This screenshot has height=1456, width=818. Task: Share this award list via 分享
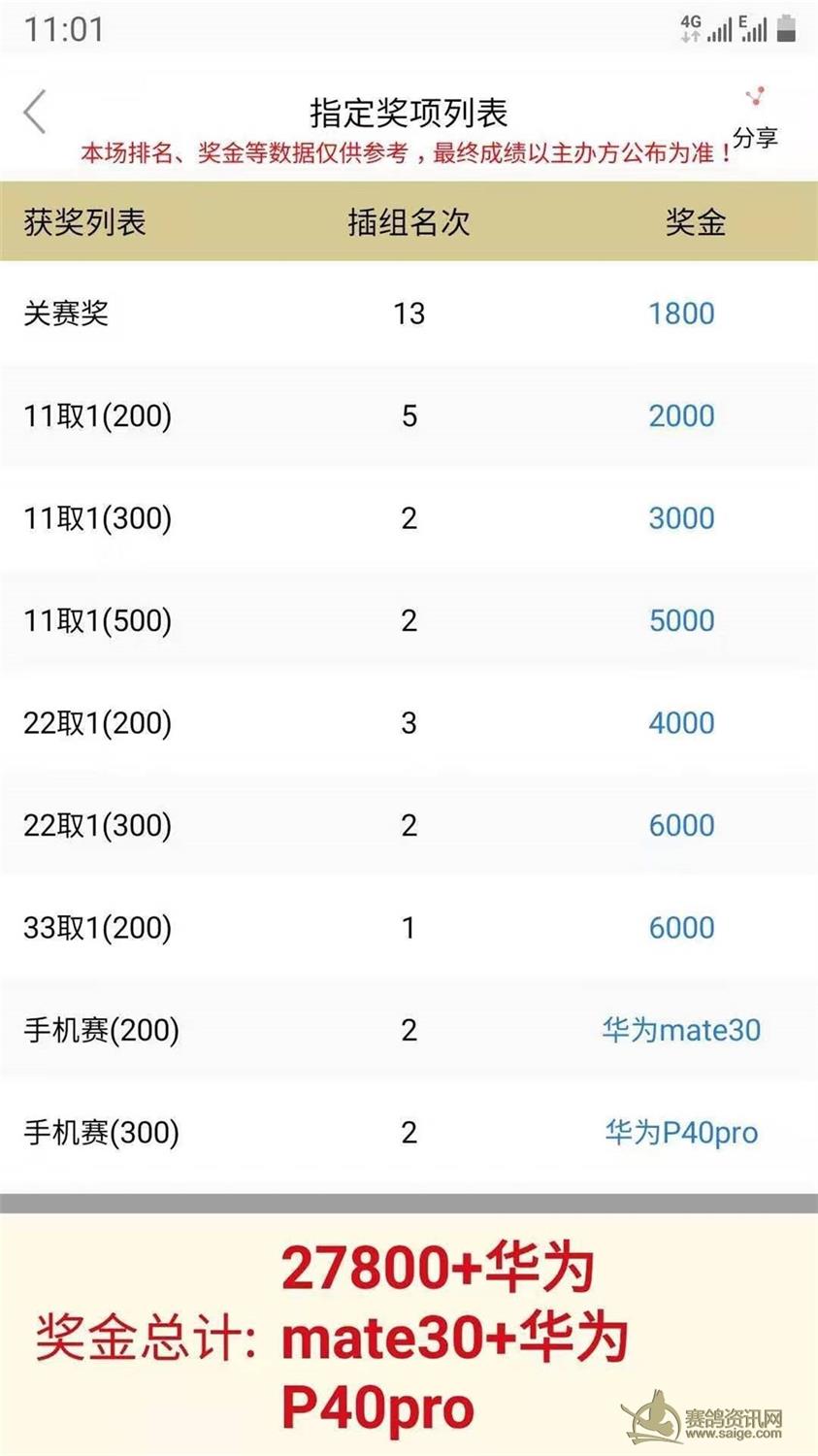click(x=755, y=117)
